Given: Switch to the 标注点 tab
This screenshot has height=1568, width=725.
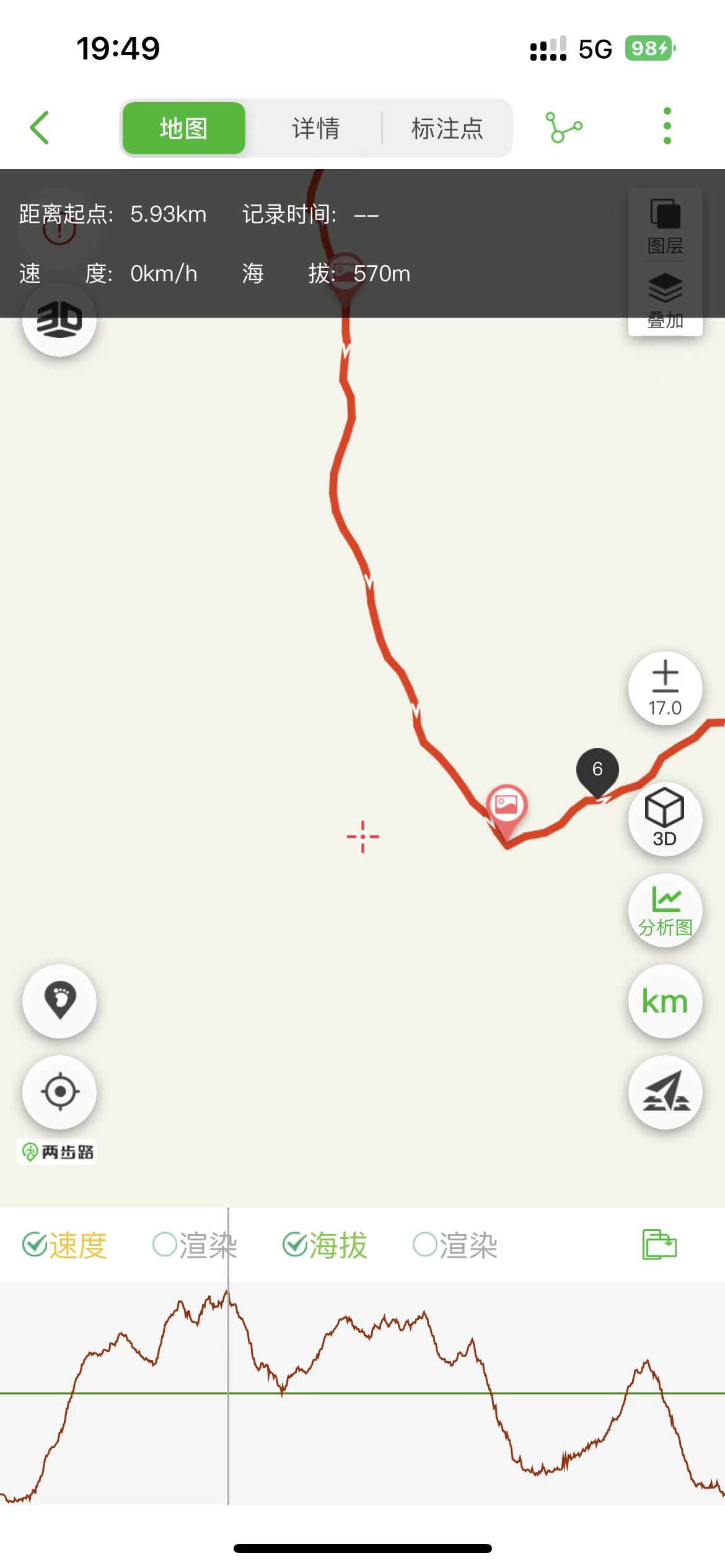Looking at the screenshot, I should (x=447, y=128).
